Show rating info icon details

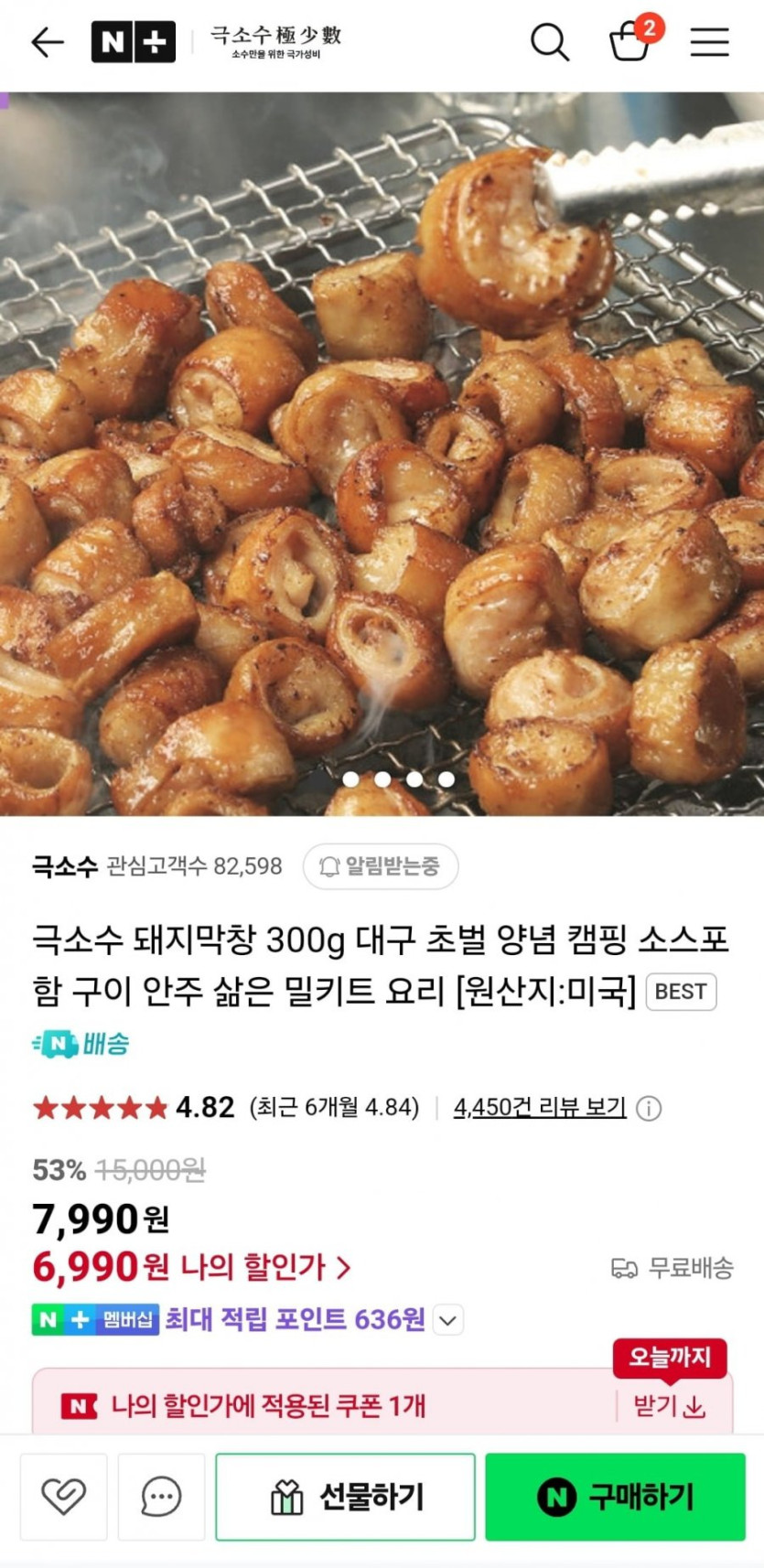[649, 1109]
